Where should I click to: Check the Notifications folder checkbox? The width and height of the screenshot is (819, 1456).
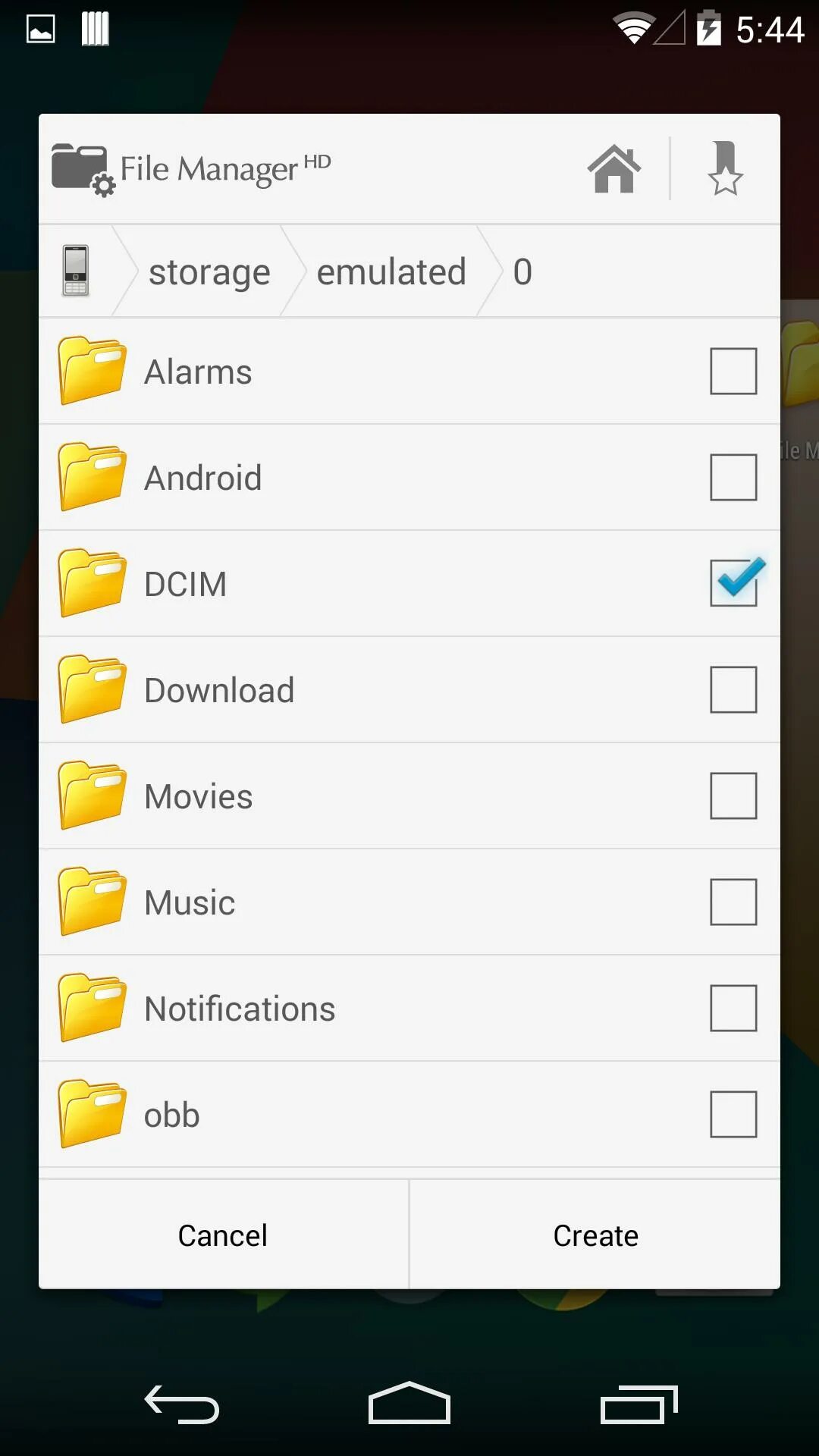(733, 1009)
